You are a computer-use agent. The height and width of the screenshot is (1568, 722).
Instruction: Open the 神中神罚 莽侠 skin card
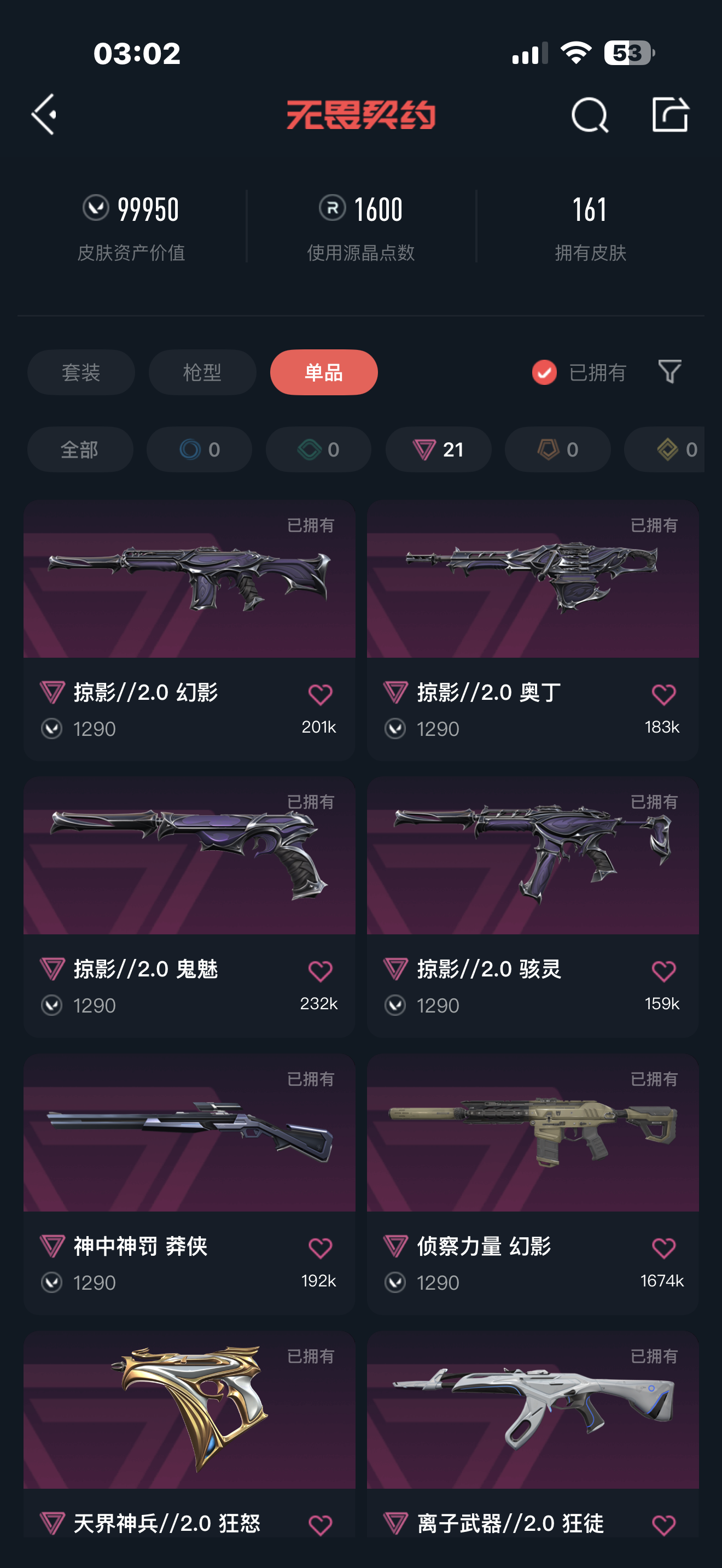click(x=189, y=1184)
